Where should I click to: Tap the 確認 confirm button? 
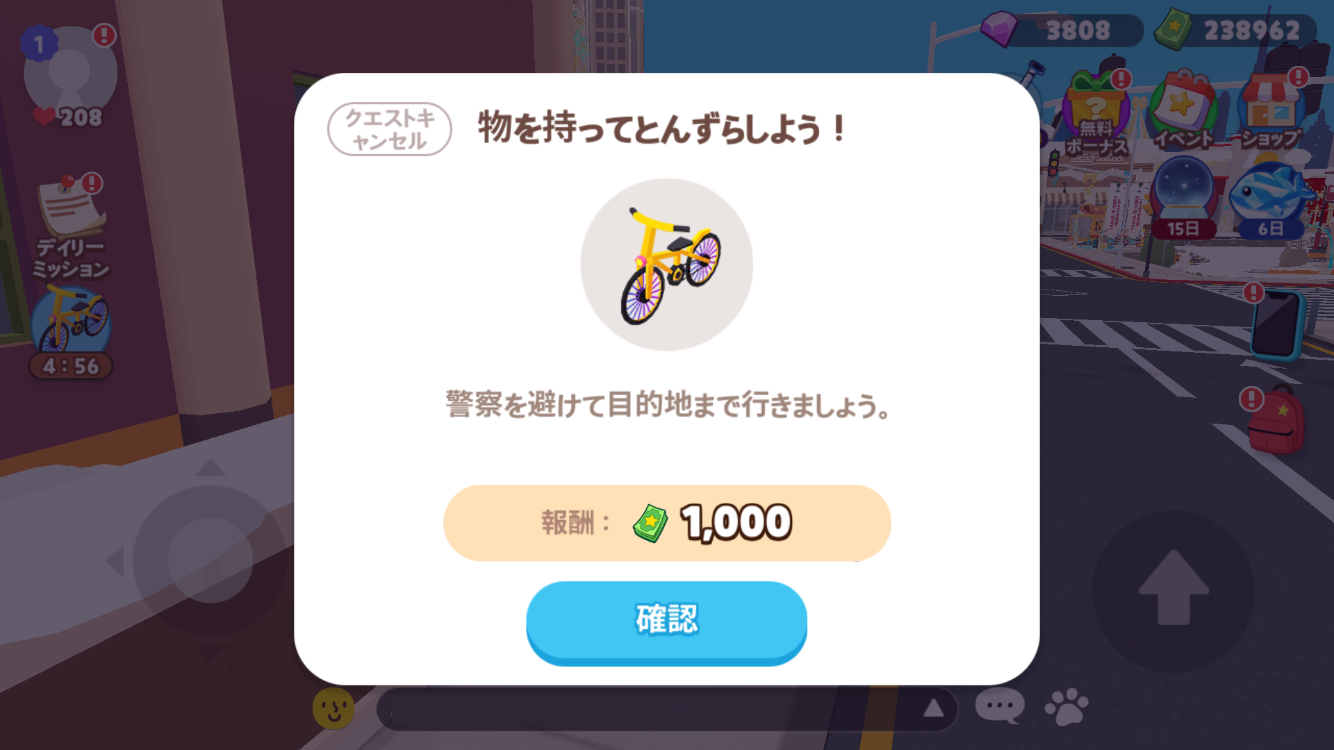point(666,621)
